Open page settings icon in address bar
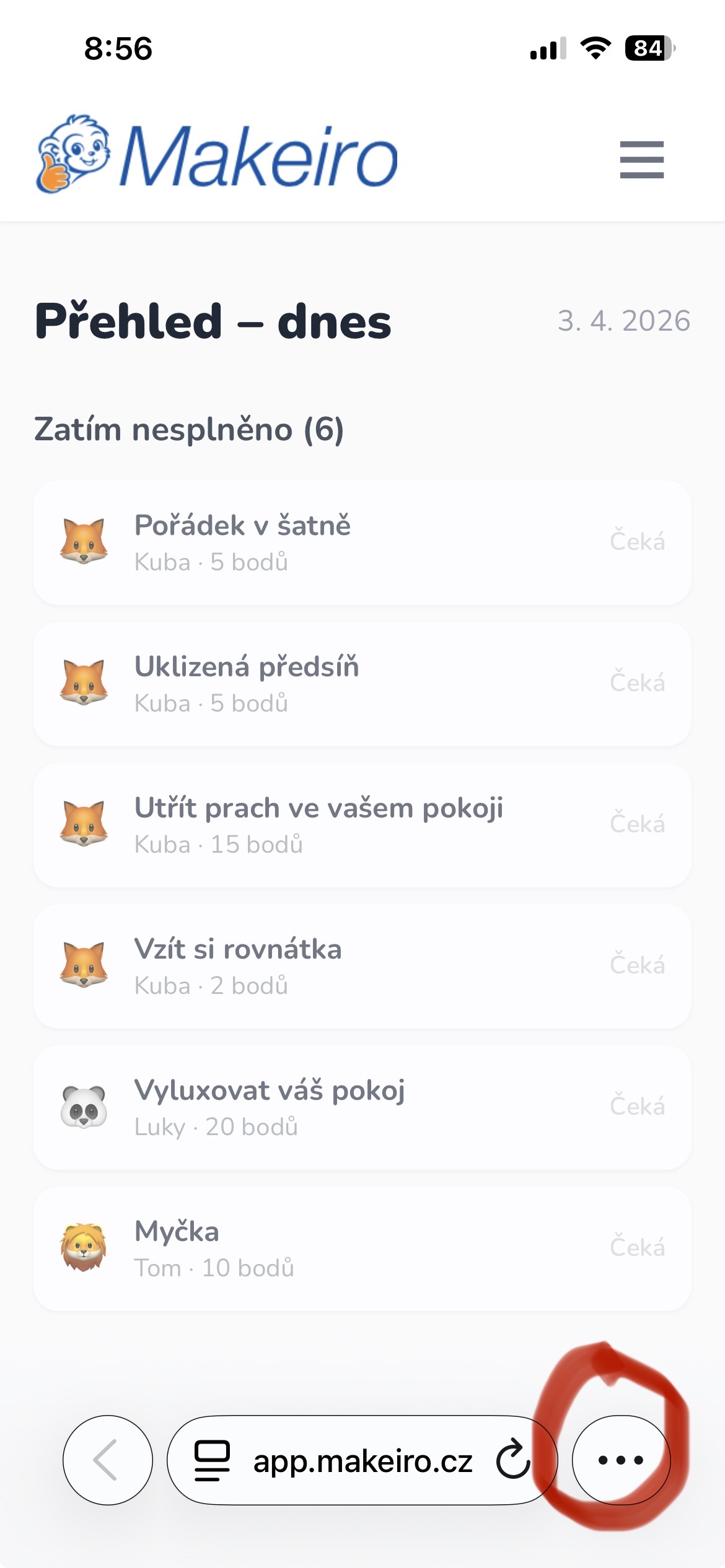The image size is (725, 1568). click(212, 1460)
